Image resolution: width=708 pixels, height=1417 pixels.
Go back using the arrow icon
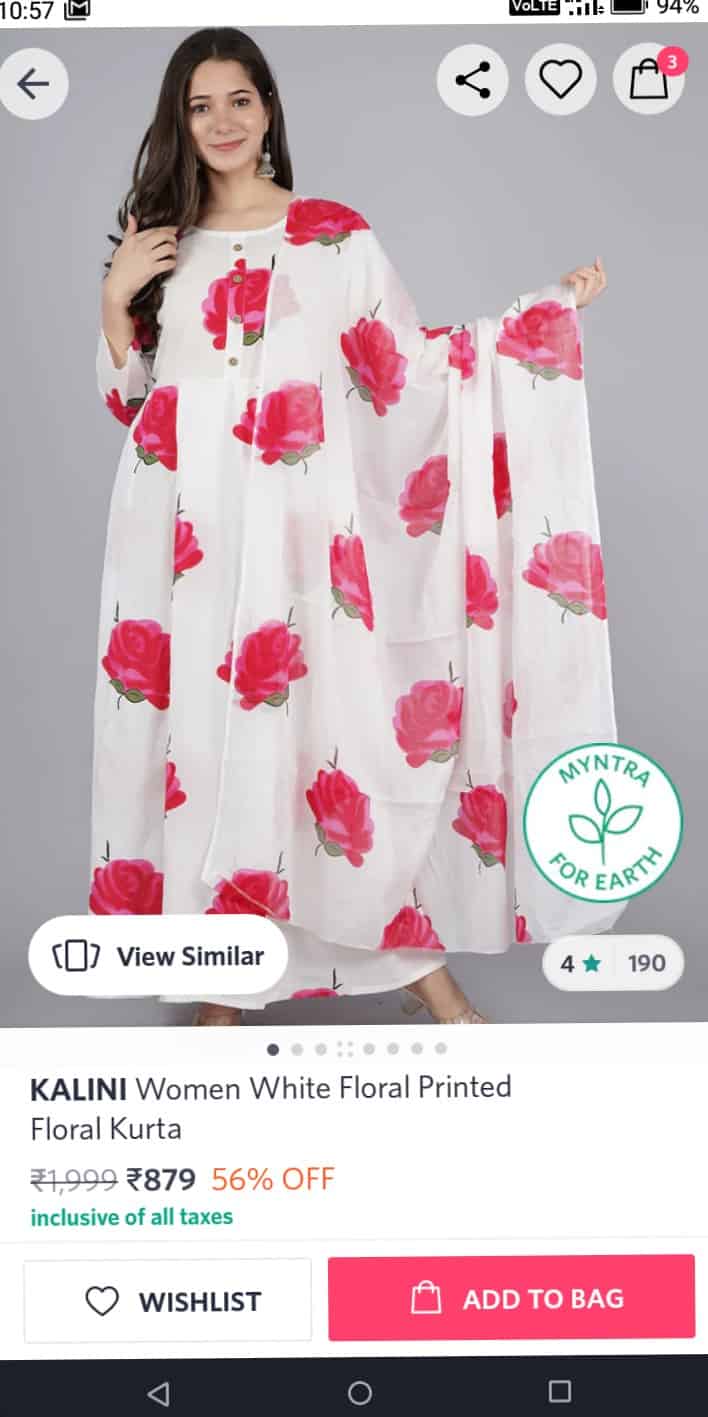pyautogui.click(x=34, y=83)
